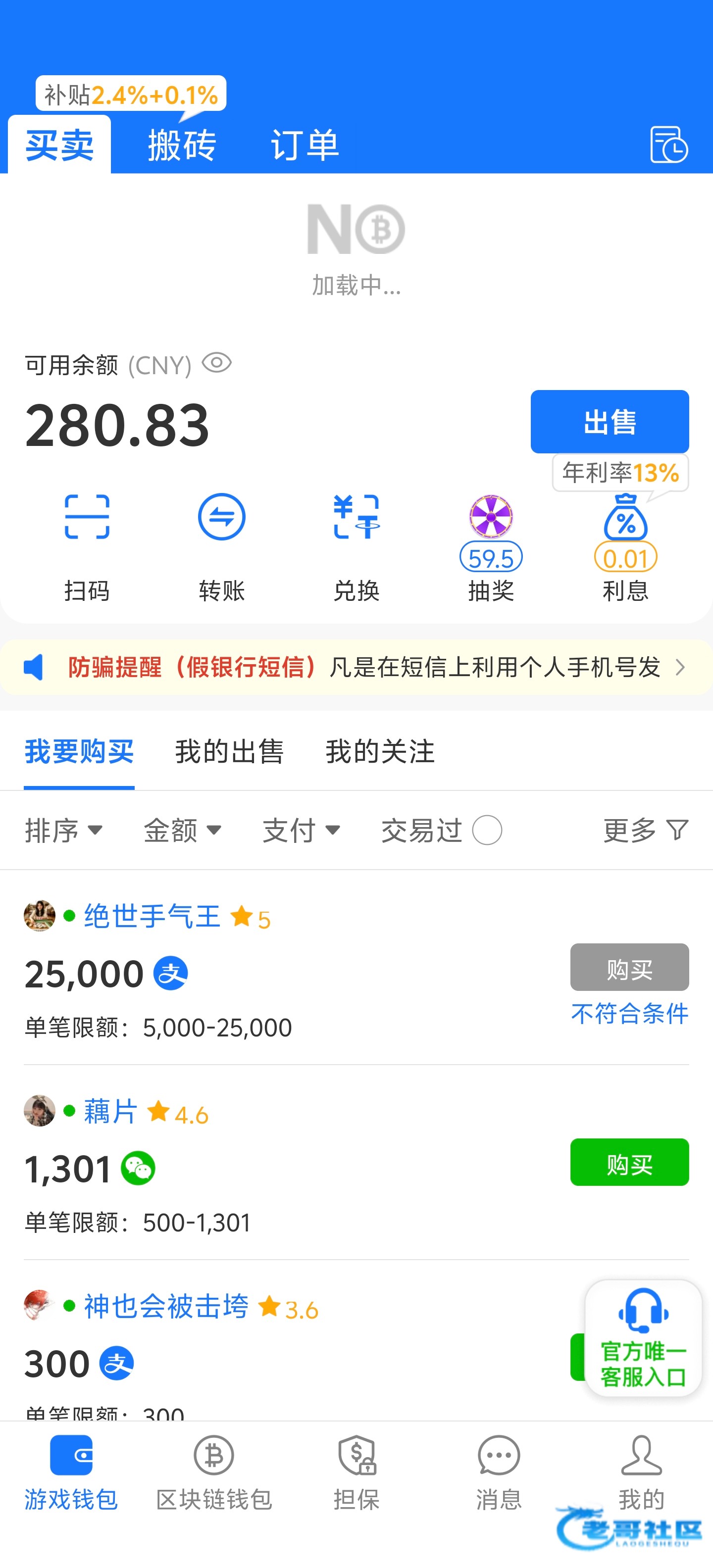Image resolution: width=713 pixels, height=1568 pixels.
Task: Open 官方唯一客服入口 support
Action: 643,1338
